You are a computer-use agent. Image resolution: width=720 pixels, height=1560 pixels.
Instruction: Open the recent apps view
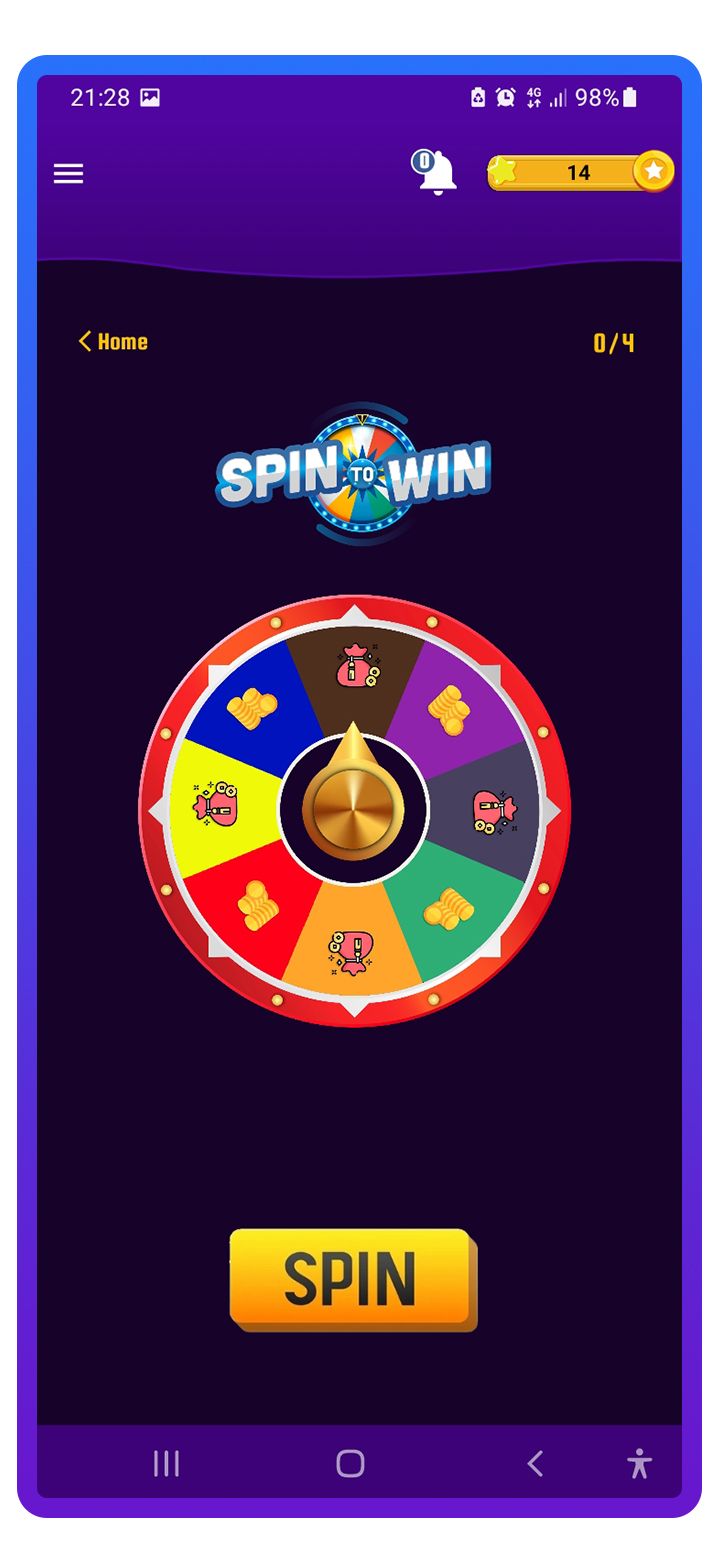[x=166, y=1464]
